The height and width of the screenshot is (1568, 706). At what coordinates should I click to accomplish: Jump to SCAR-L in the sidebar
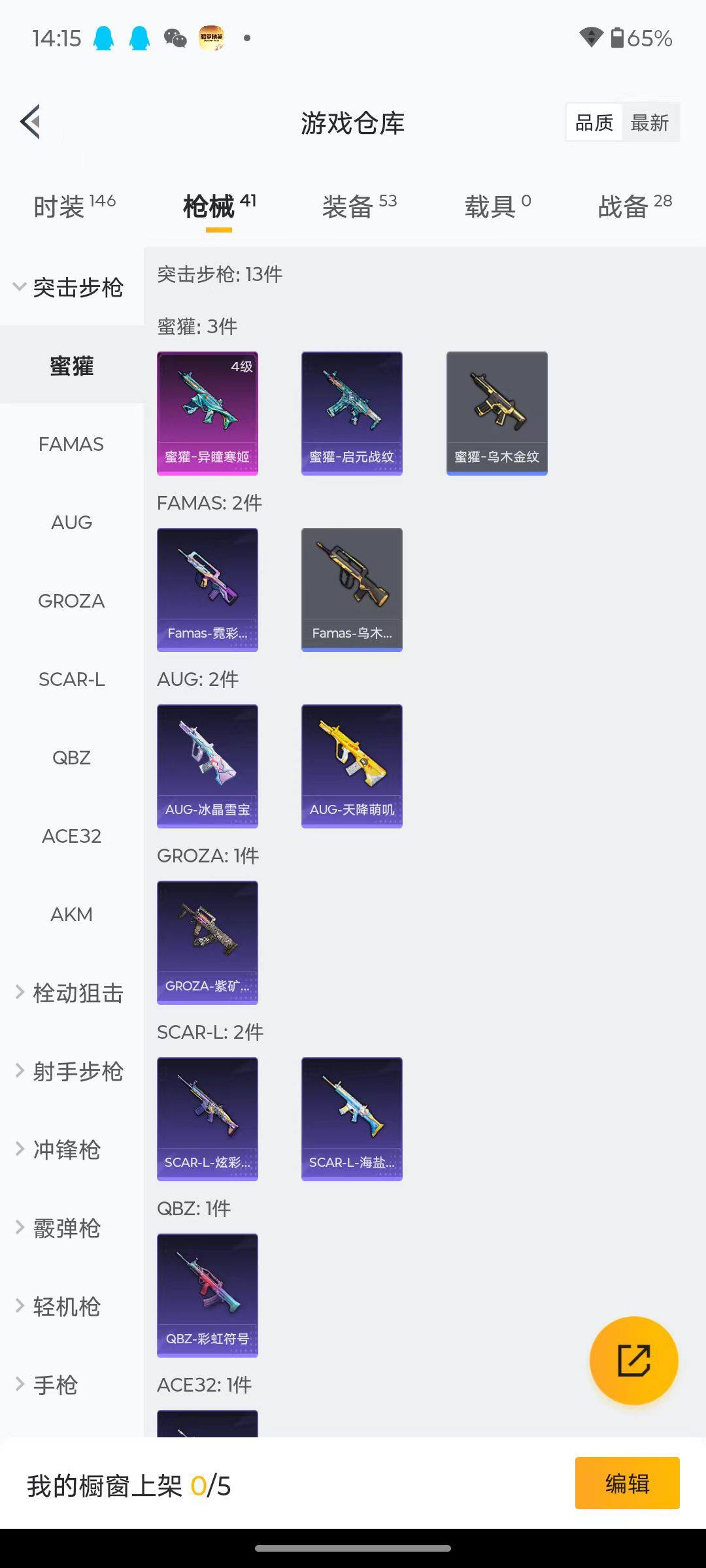[71, 679]
